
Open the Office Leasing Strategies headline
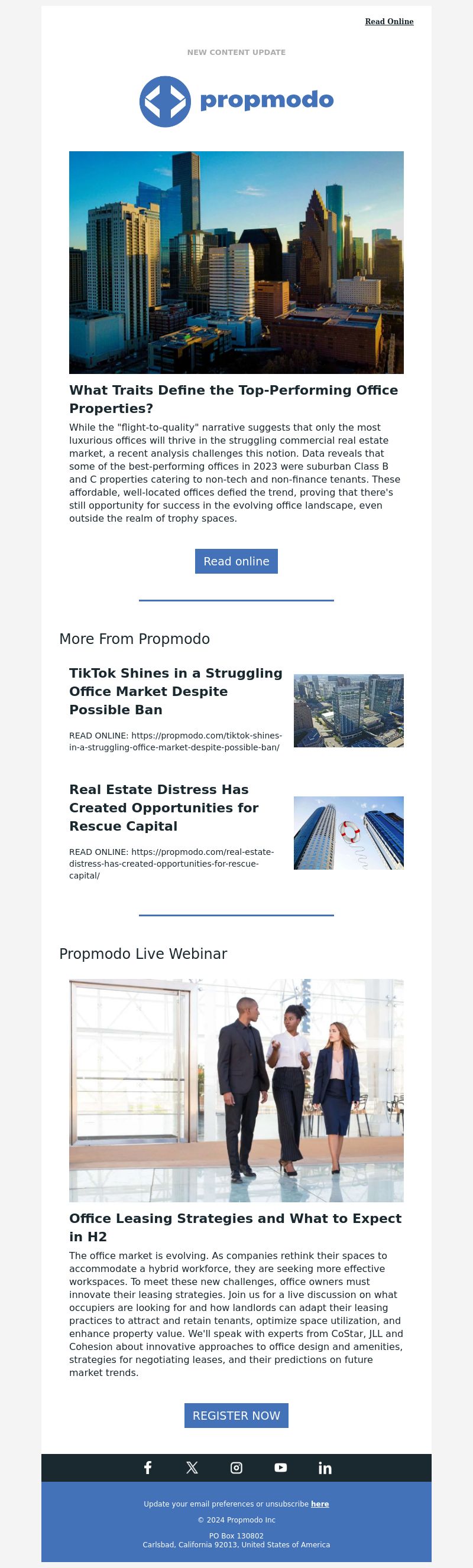[x=235, y=1227]
